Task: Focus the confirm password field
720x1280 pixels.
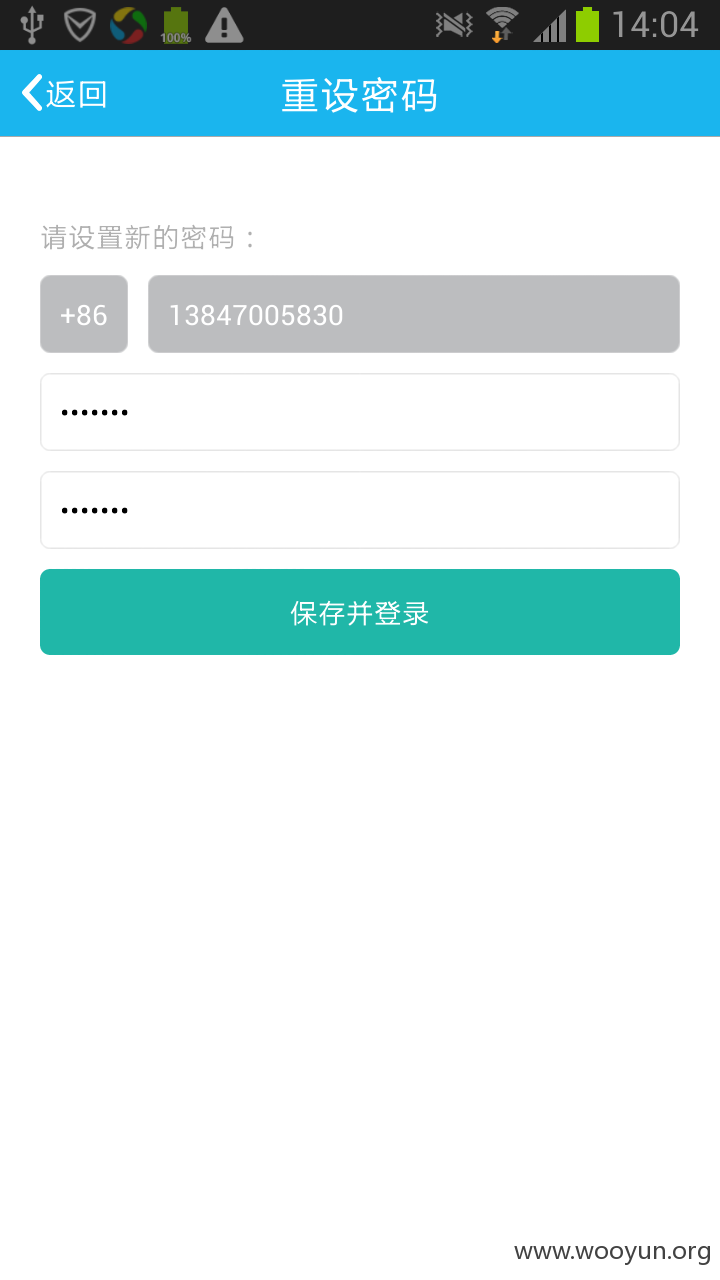Action: click(360, 510)
